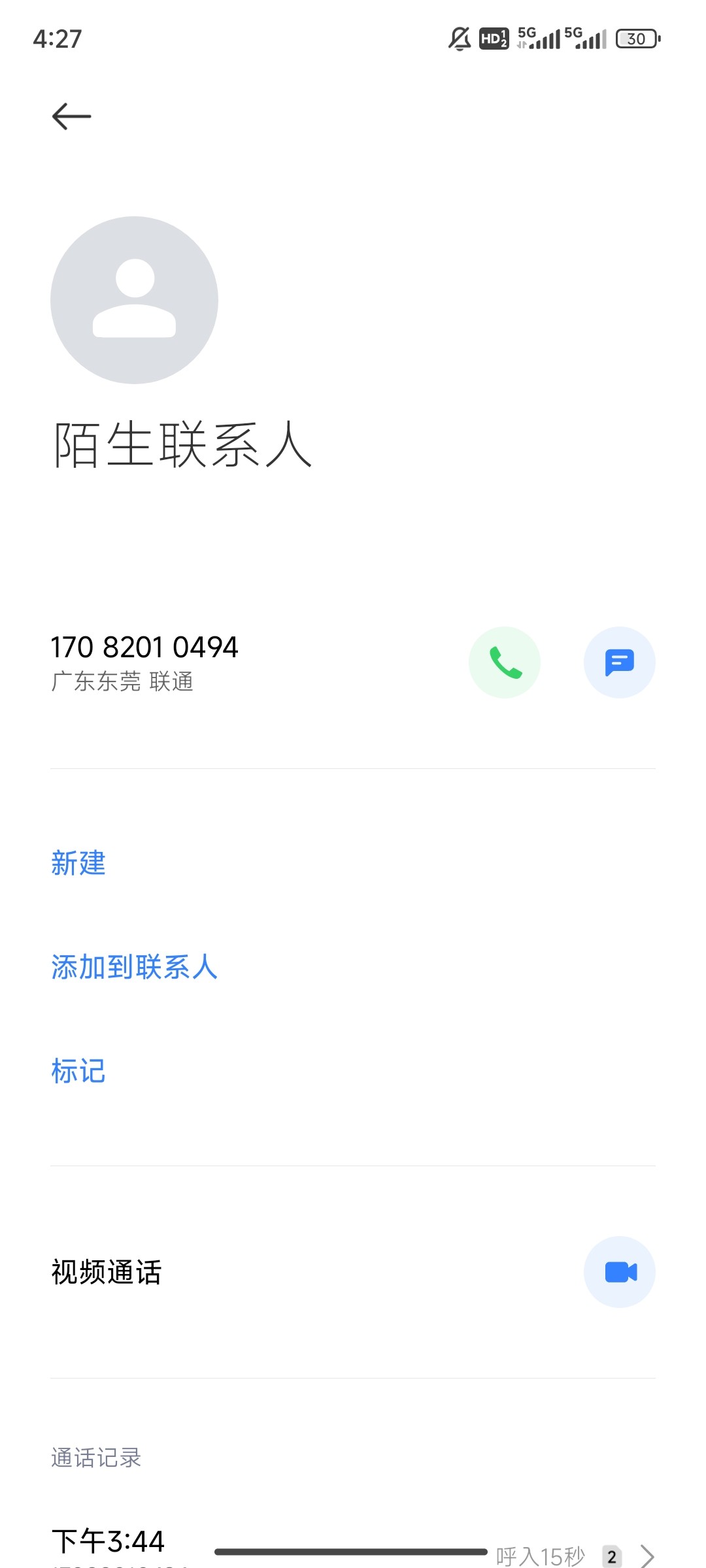Select 添加到联系人 option

[134, 967]
